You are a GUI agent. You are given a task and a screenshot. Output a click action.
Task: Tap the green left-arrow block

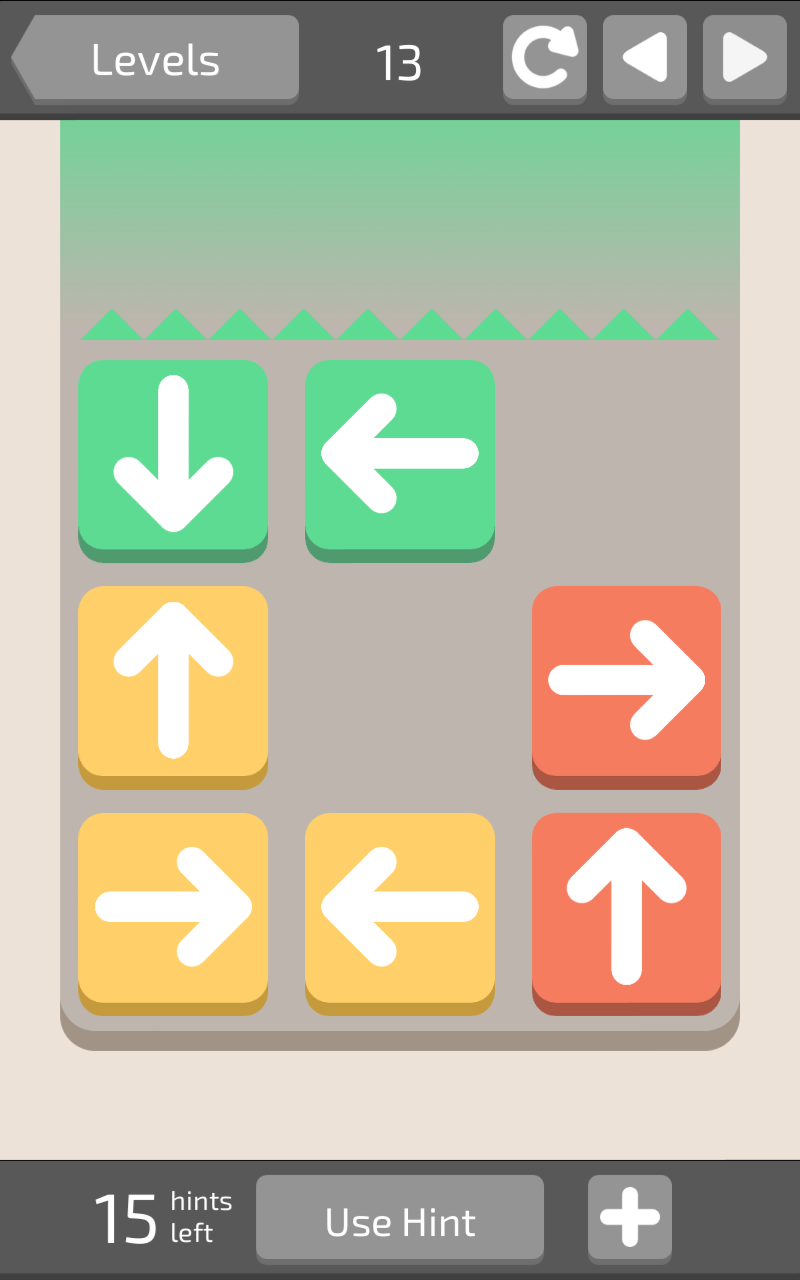click(x=400, y=460)
